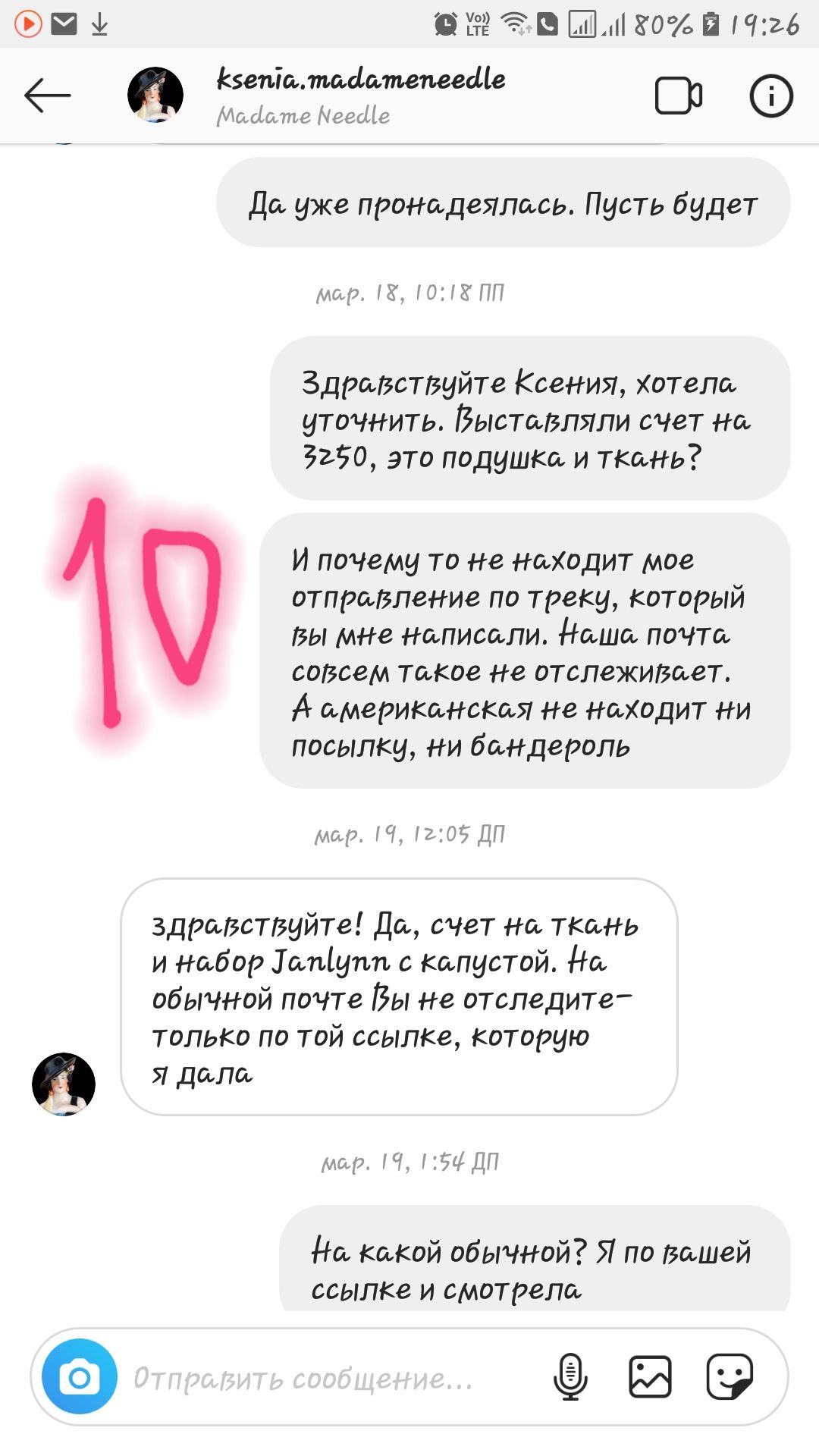Record a voice message with microphone
The image size is (819, 1456).
pyautogui.click(x=570, y=1376)
